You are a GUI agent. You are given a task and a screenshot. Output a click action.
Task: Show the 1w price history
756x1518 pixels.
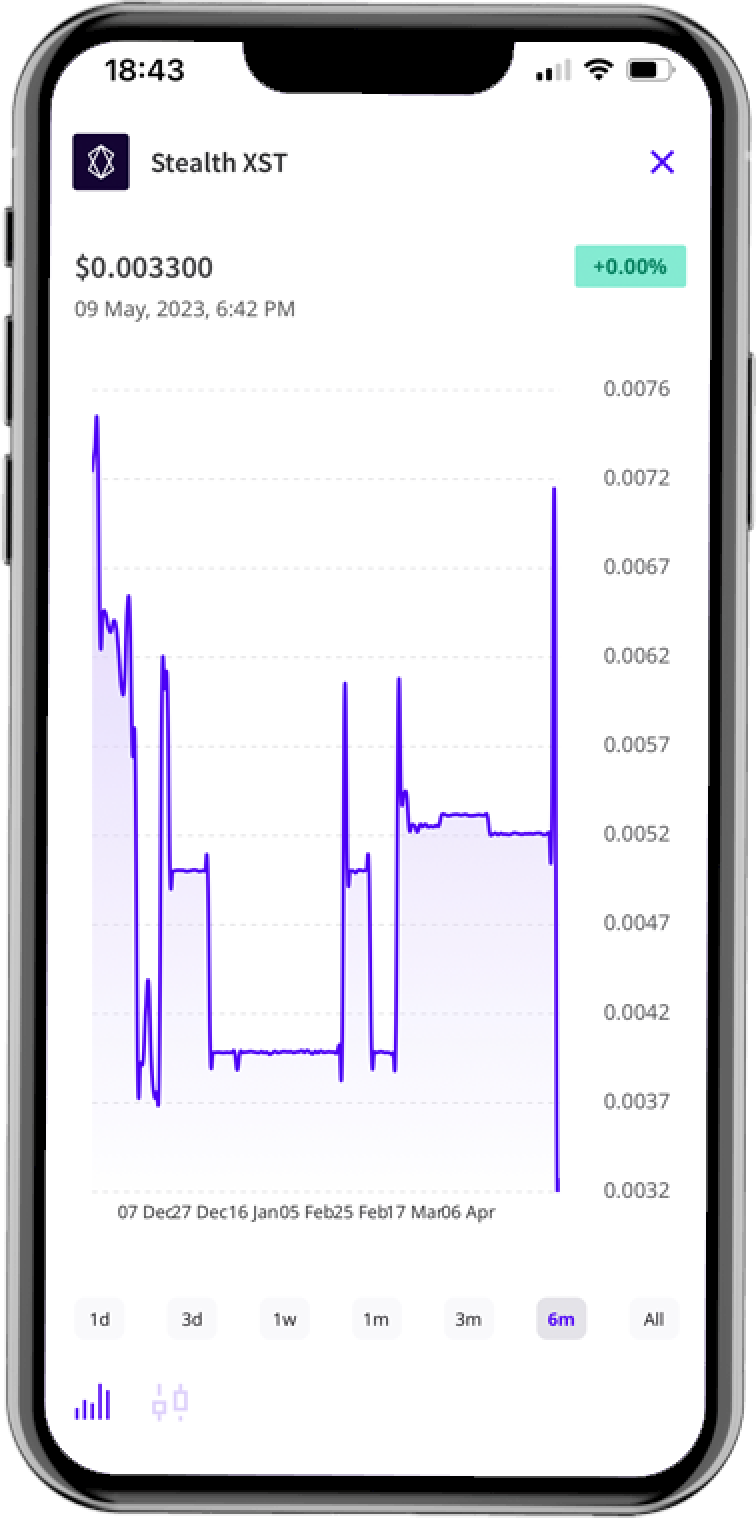(x=284, y=1319)
